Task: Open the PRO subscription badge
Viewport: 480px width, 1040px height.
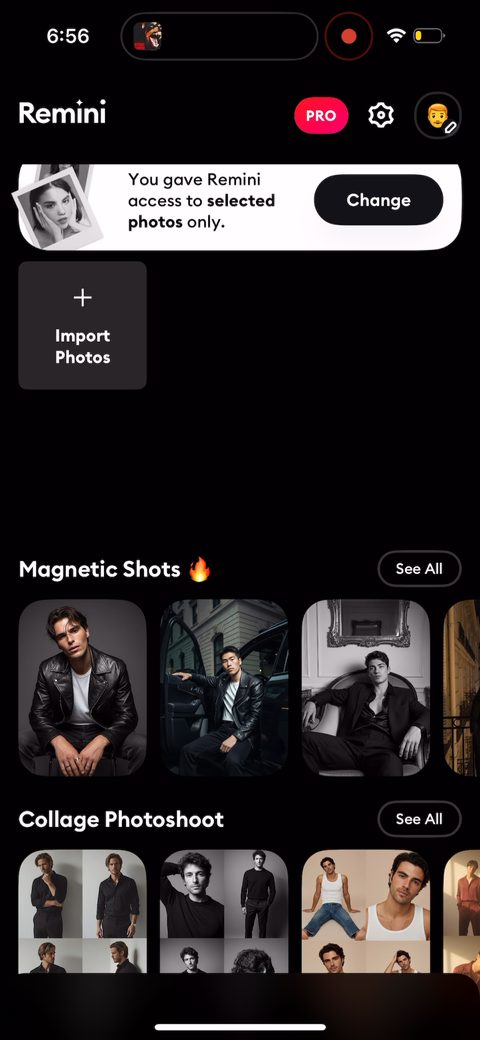Action: 321,115
